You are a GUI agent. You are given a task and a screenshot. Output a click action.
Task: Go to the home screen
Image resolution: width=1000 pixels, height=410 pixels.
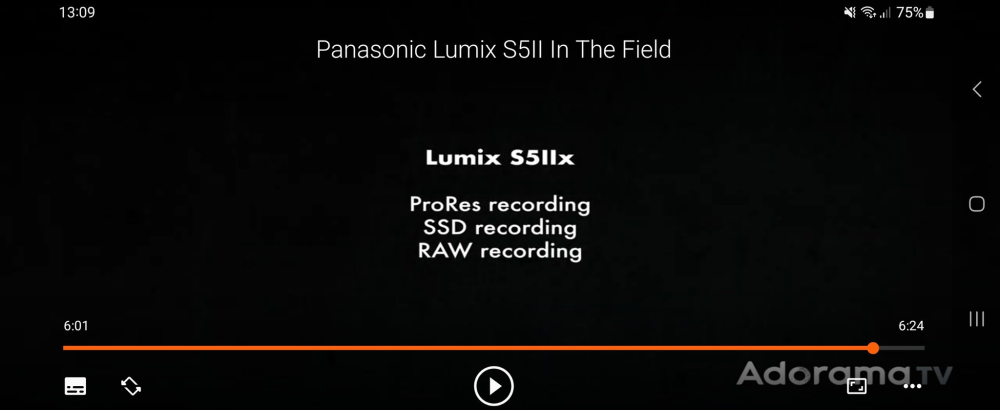coord(977,204)
